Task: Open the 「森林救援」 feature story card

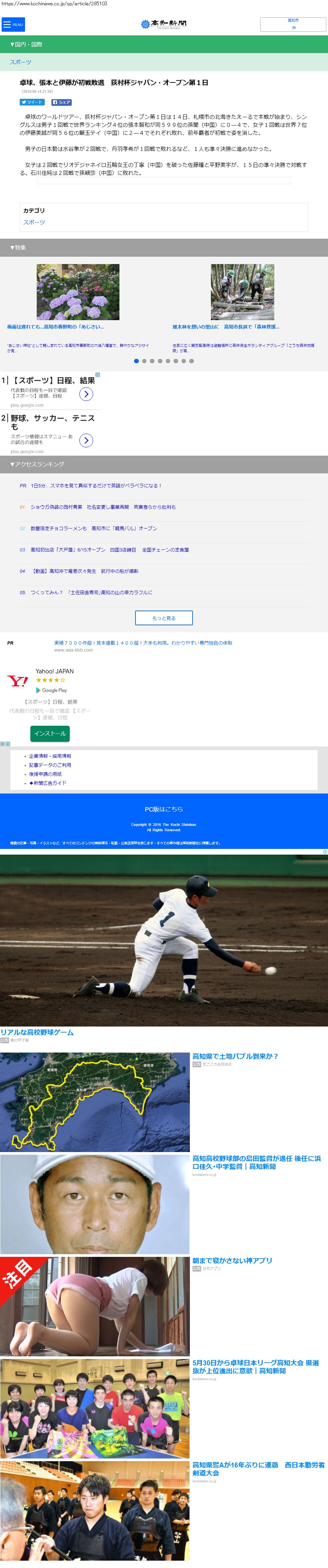Action: pyautogui.click(x=242, y=293)
